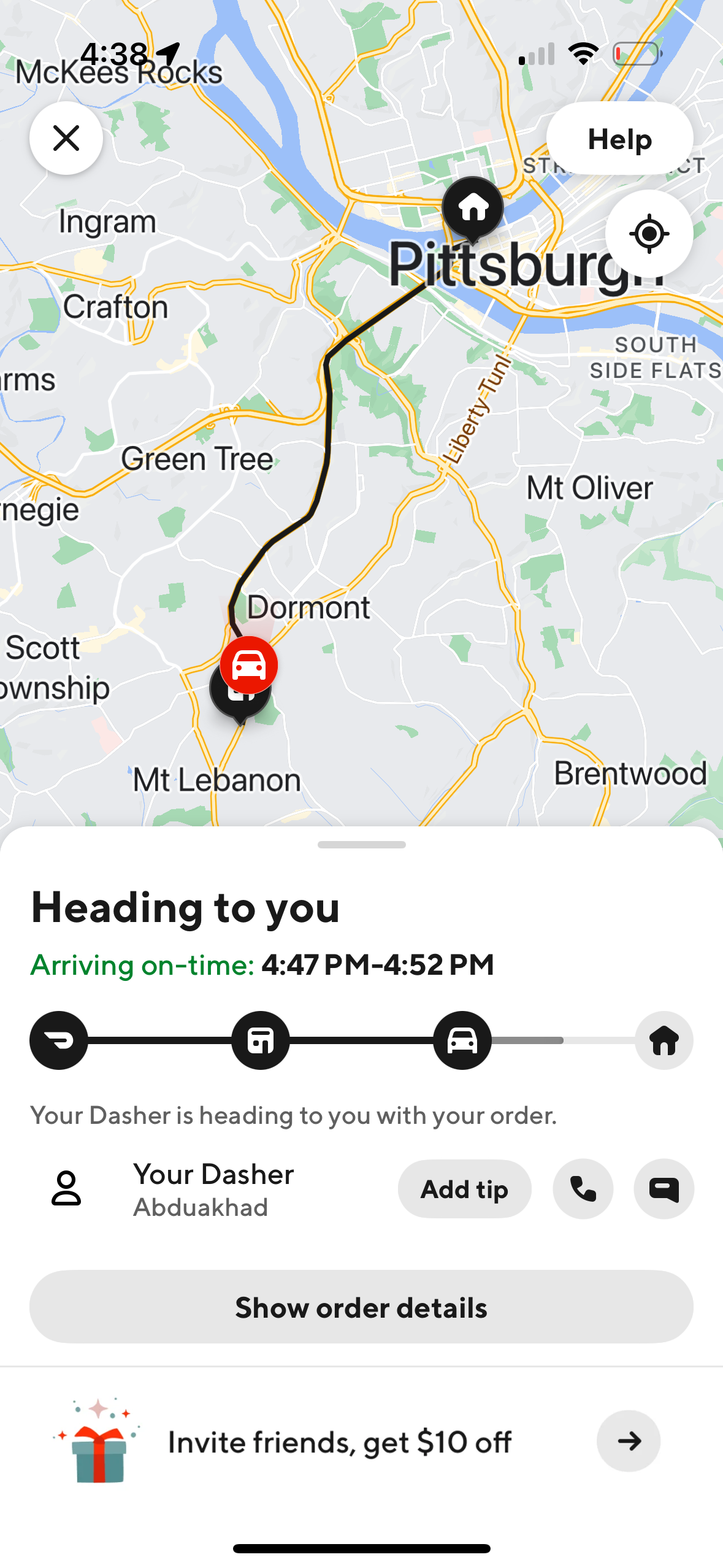Call your Dasher with the phone icon
This screenshot has height=1568, width=723.
click(x=583, y=1189)
